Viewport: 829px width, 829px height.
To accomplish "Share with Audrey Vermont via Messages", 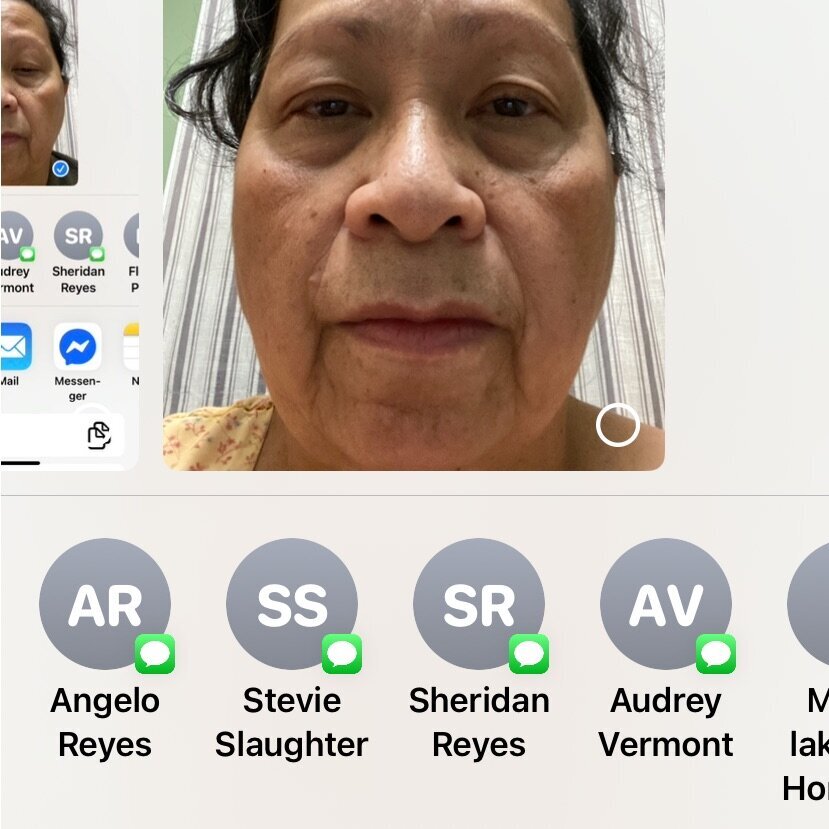I will point(665,604).
